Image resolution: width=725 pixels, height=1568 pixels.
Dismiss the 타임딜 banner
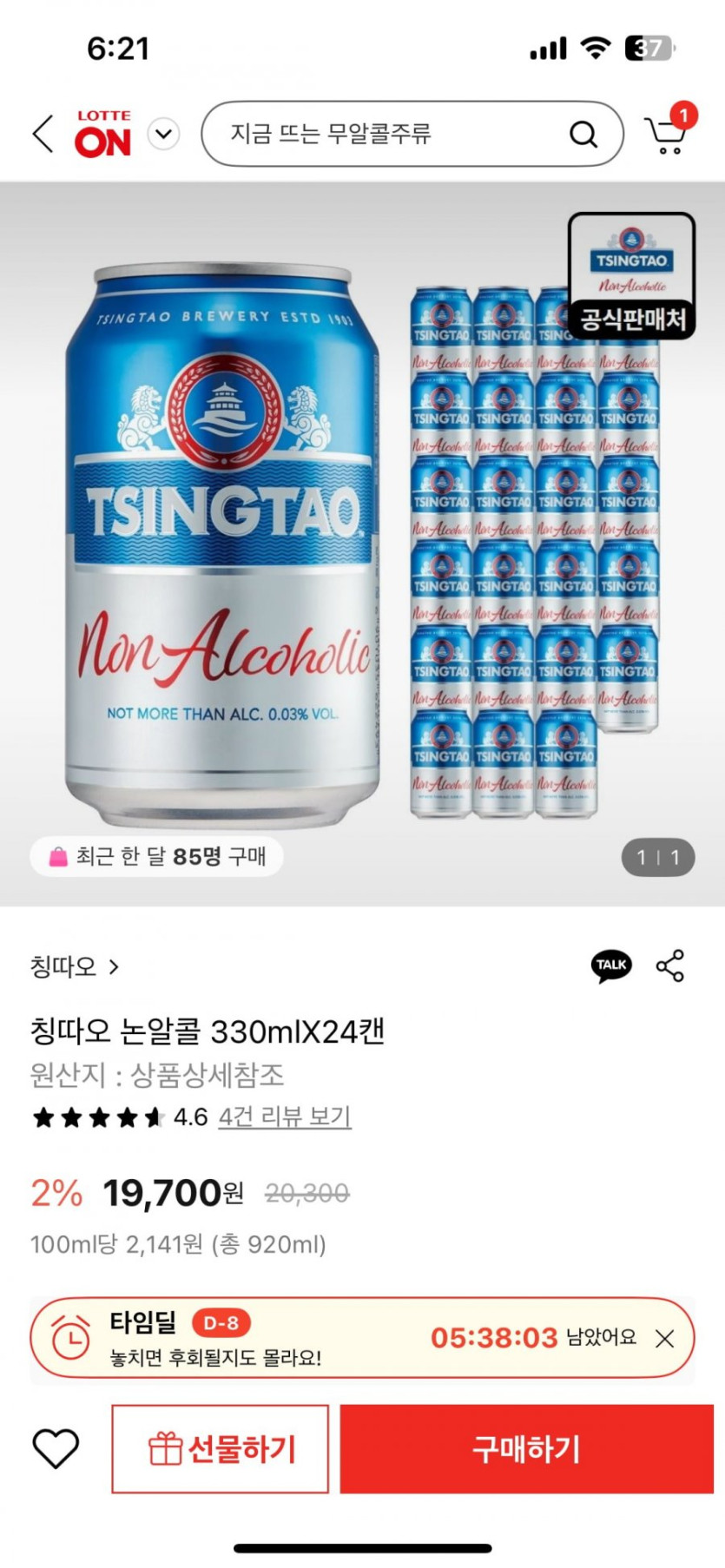(664, 1339)
